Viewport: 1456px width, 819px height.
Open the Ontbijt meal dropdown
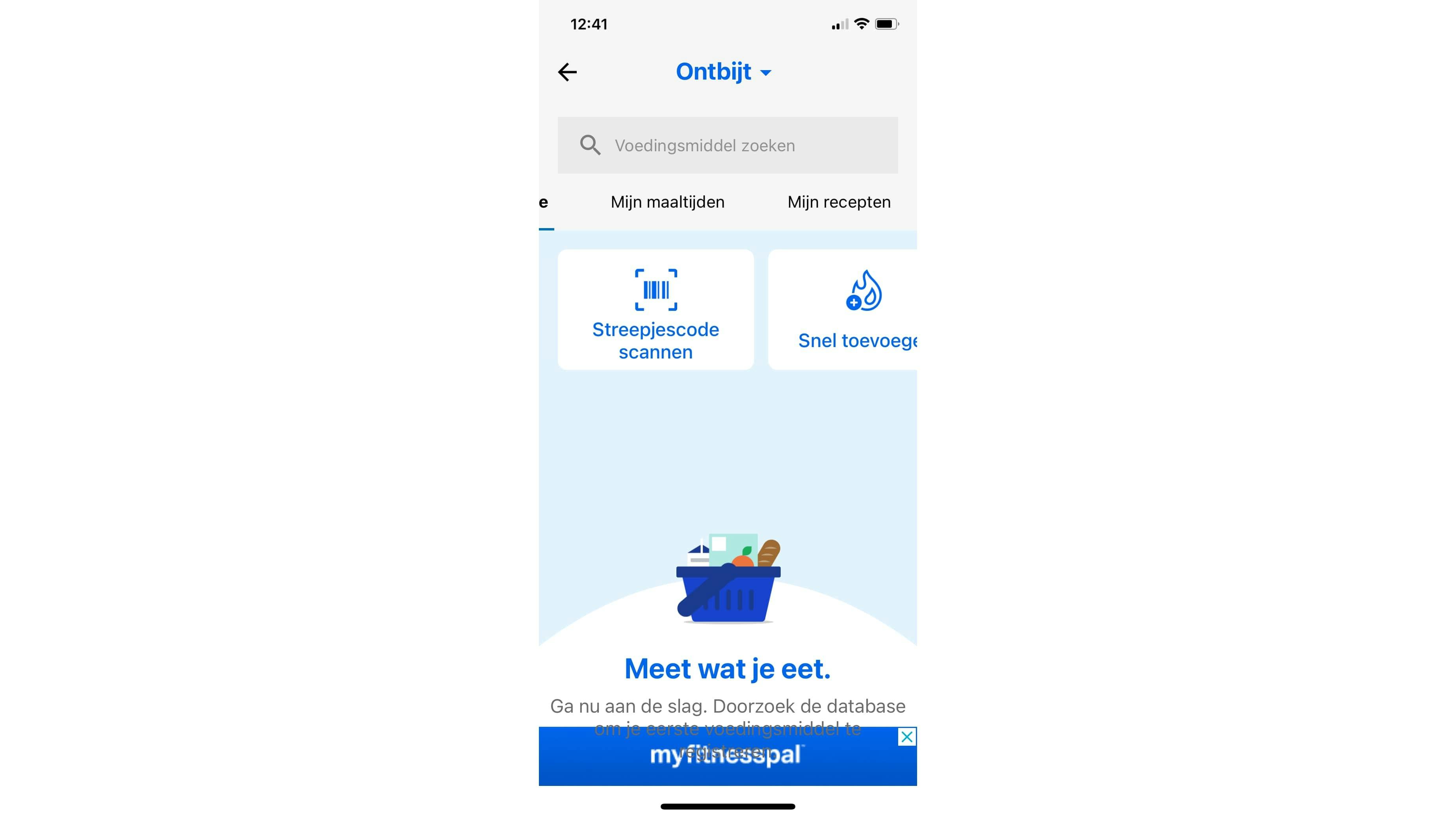tap(723, 72)
